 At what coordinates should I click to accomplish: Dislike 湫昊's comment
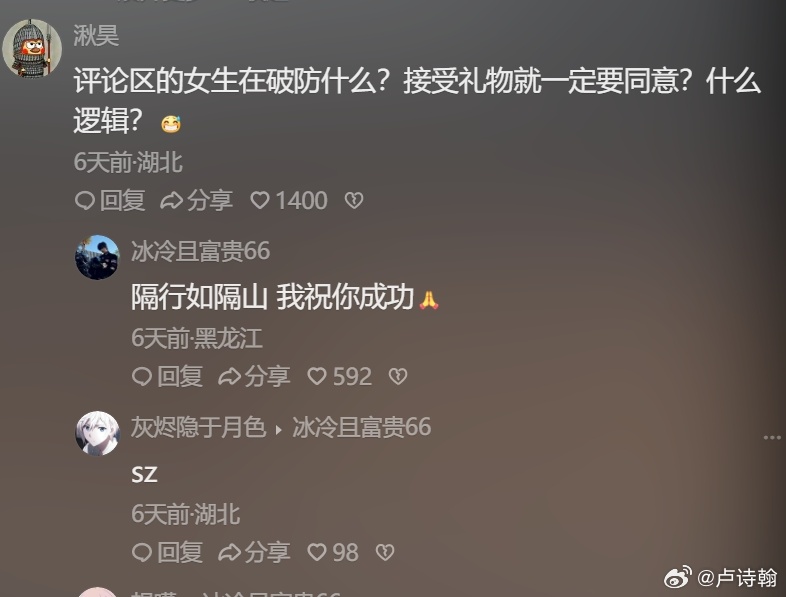tap(354, 200)
